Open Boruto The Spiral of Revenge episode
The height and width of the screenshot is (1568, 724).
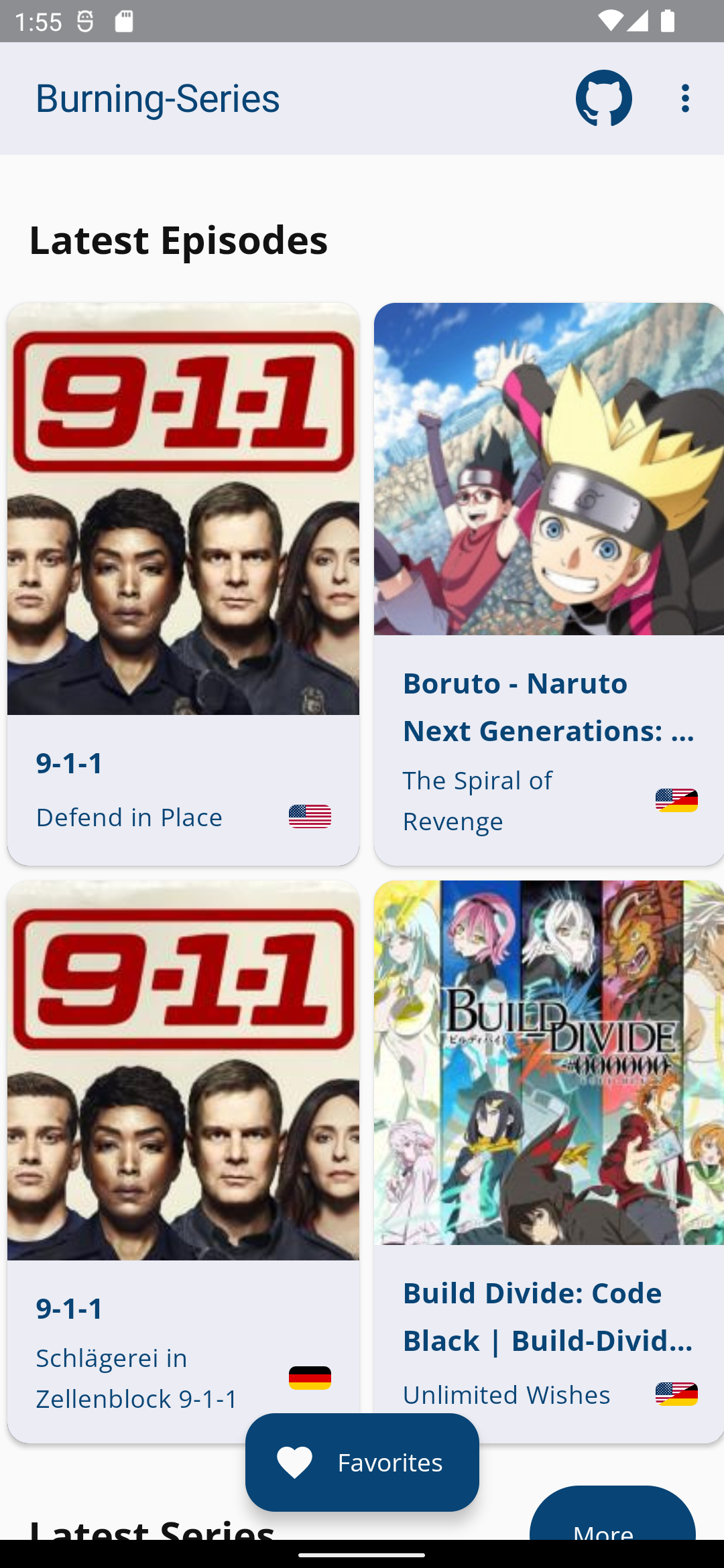[x=548, y=583]
